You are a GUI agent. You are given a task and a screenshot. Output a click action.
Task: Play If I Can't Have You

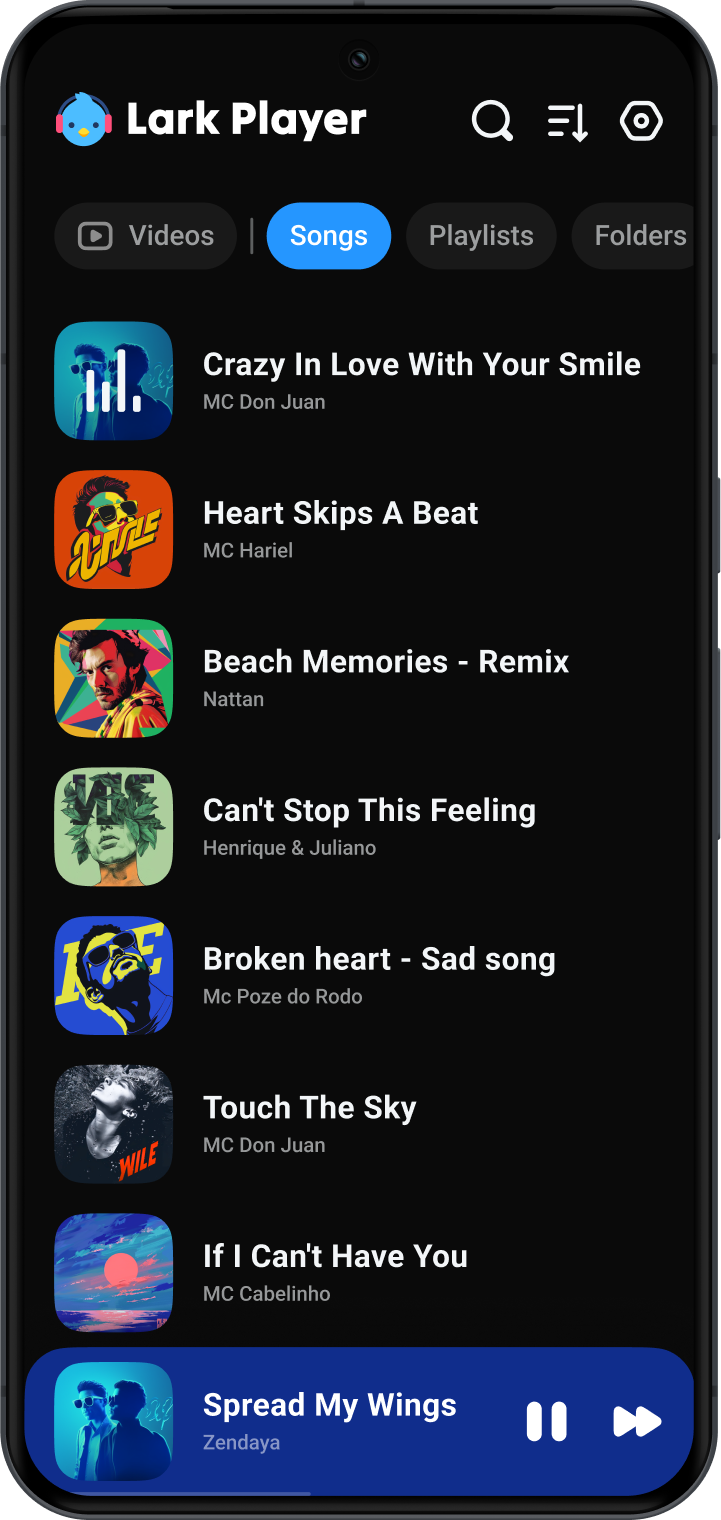tap(335, 1272)
